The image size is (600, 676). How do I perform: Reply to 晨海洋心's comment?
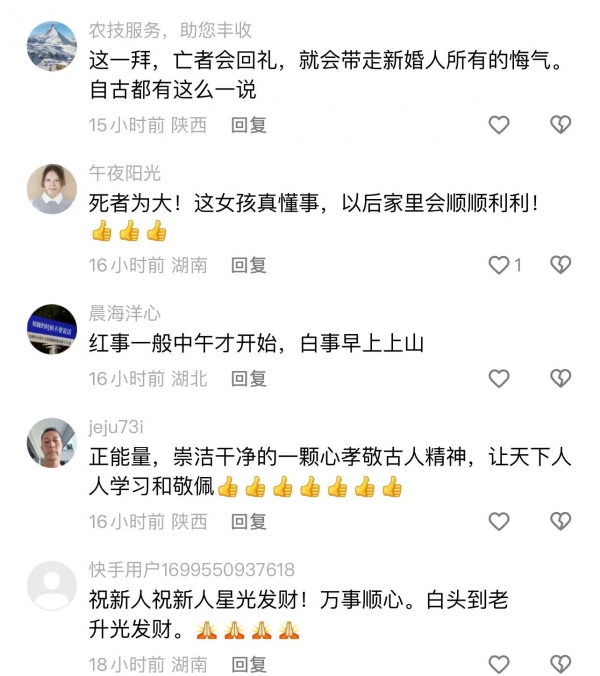(x=249, y=378)
